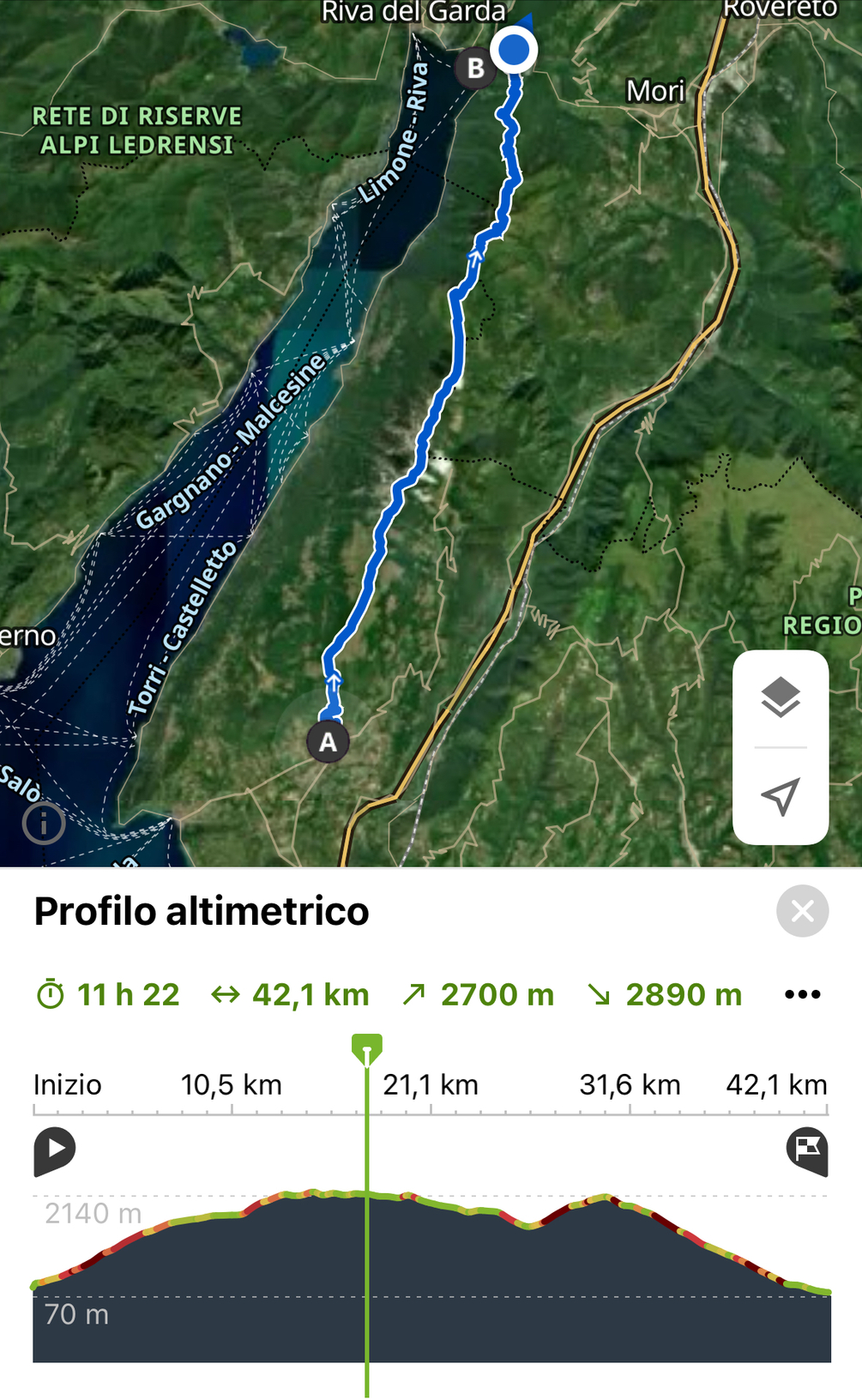862x1400 pixels.
Task: Select waypoint B destination marker
Action: point(475,68)
